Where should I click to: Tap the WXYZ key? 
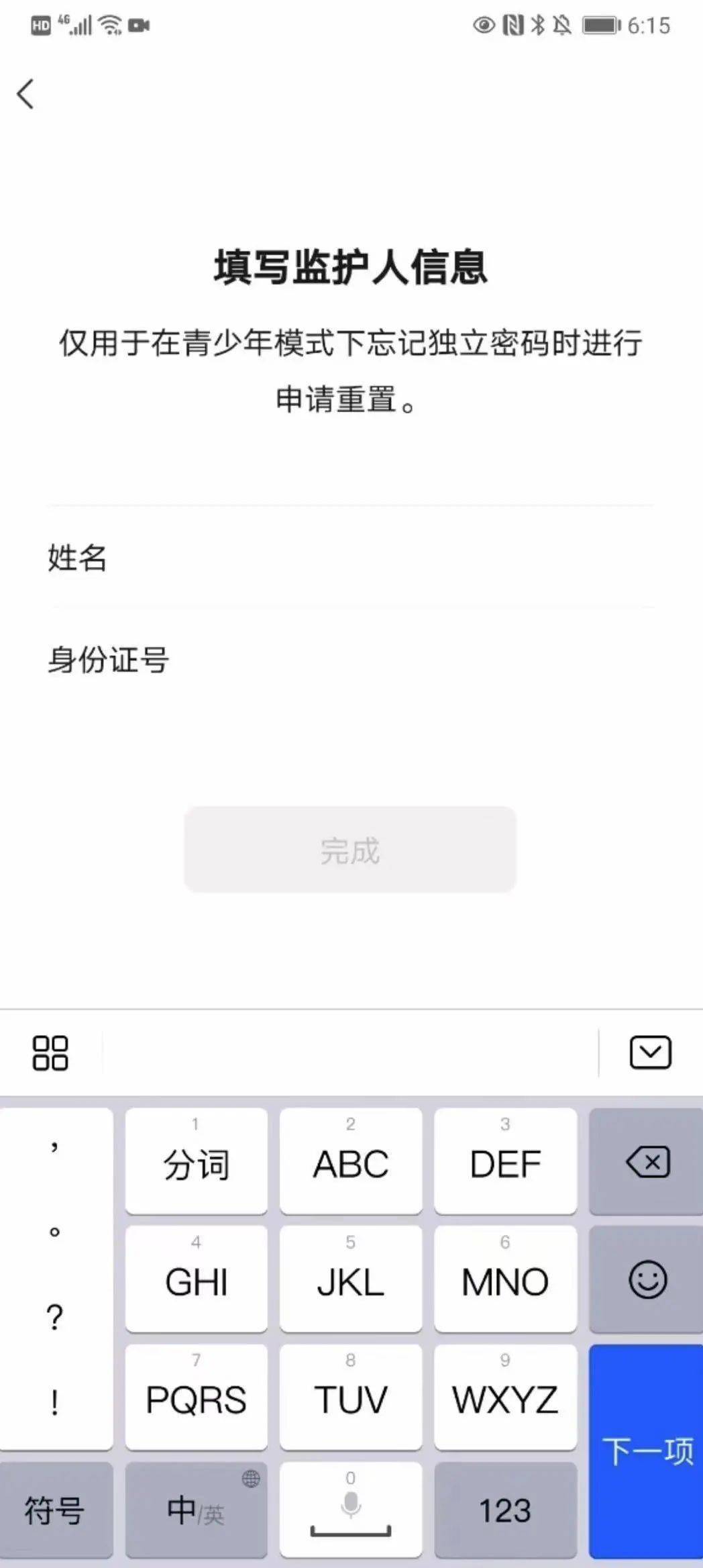tap(505, 1398)
